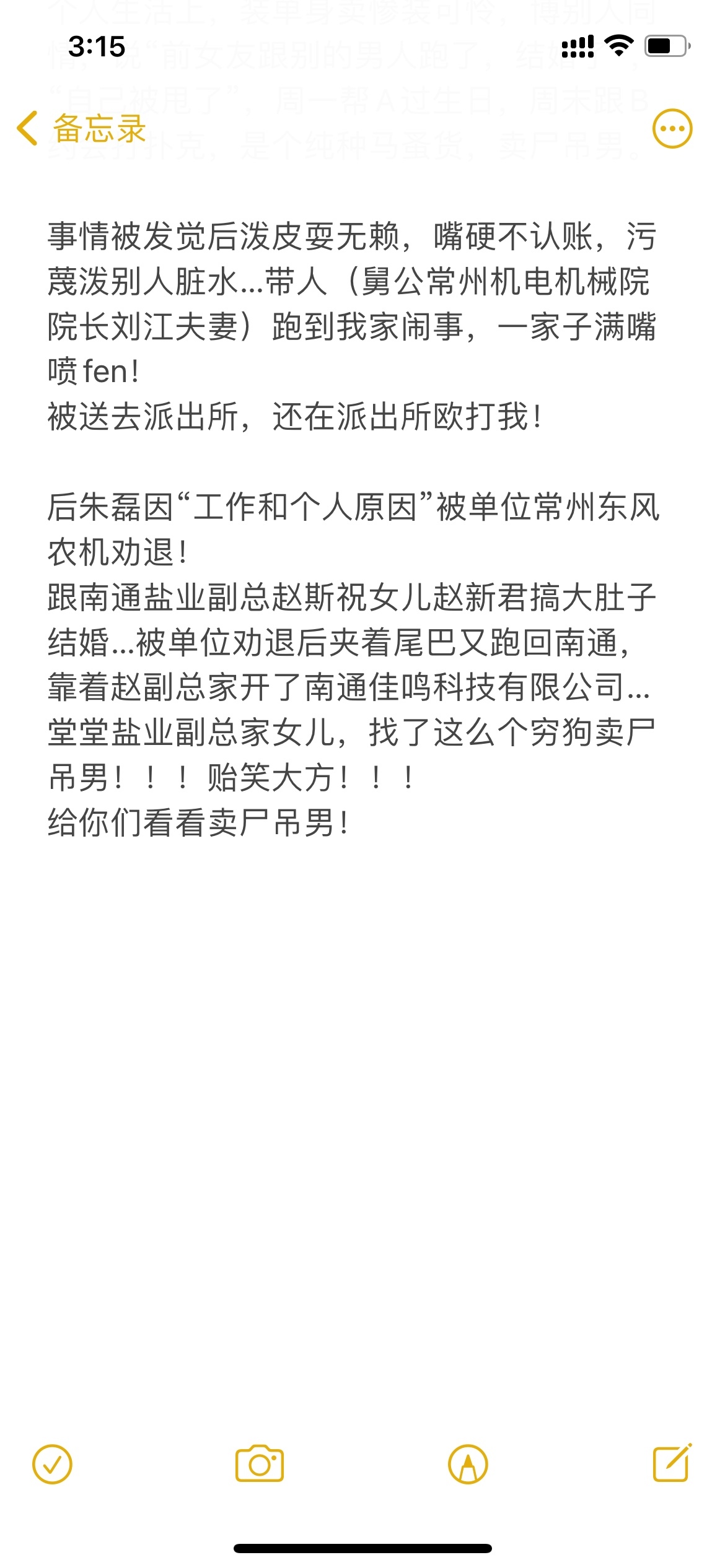Open the more options menu
Screen dimensions: 725x1568
tap(672, 129)
